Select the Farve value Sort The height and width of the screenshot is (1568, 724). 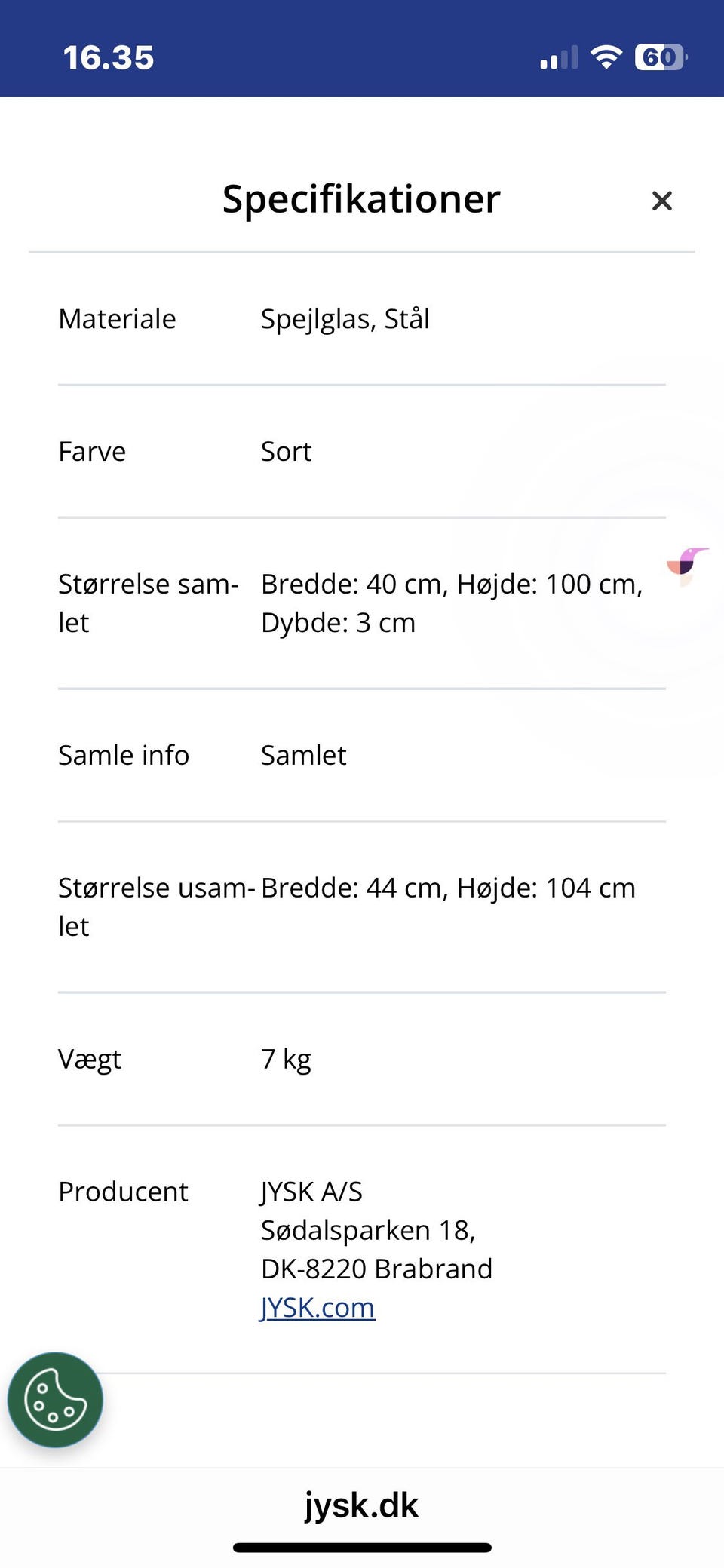pos(286,450)
